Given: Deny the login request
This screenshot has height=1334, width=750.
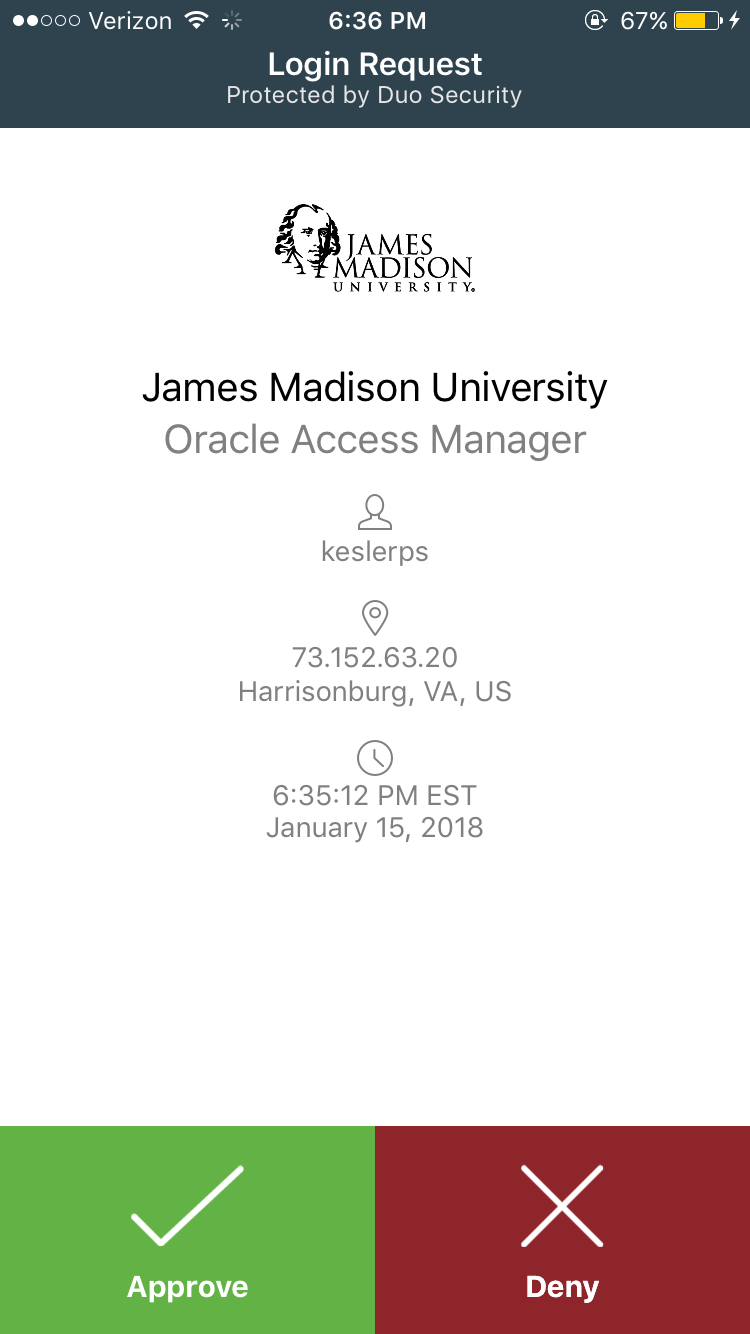Looking at the screenshot, I should point(562,1230).
